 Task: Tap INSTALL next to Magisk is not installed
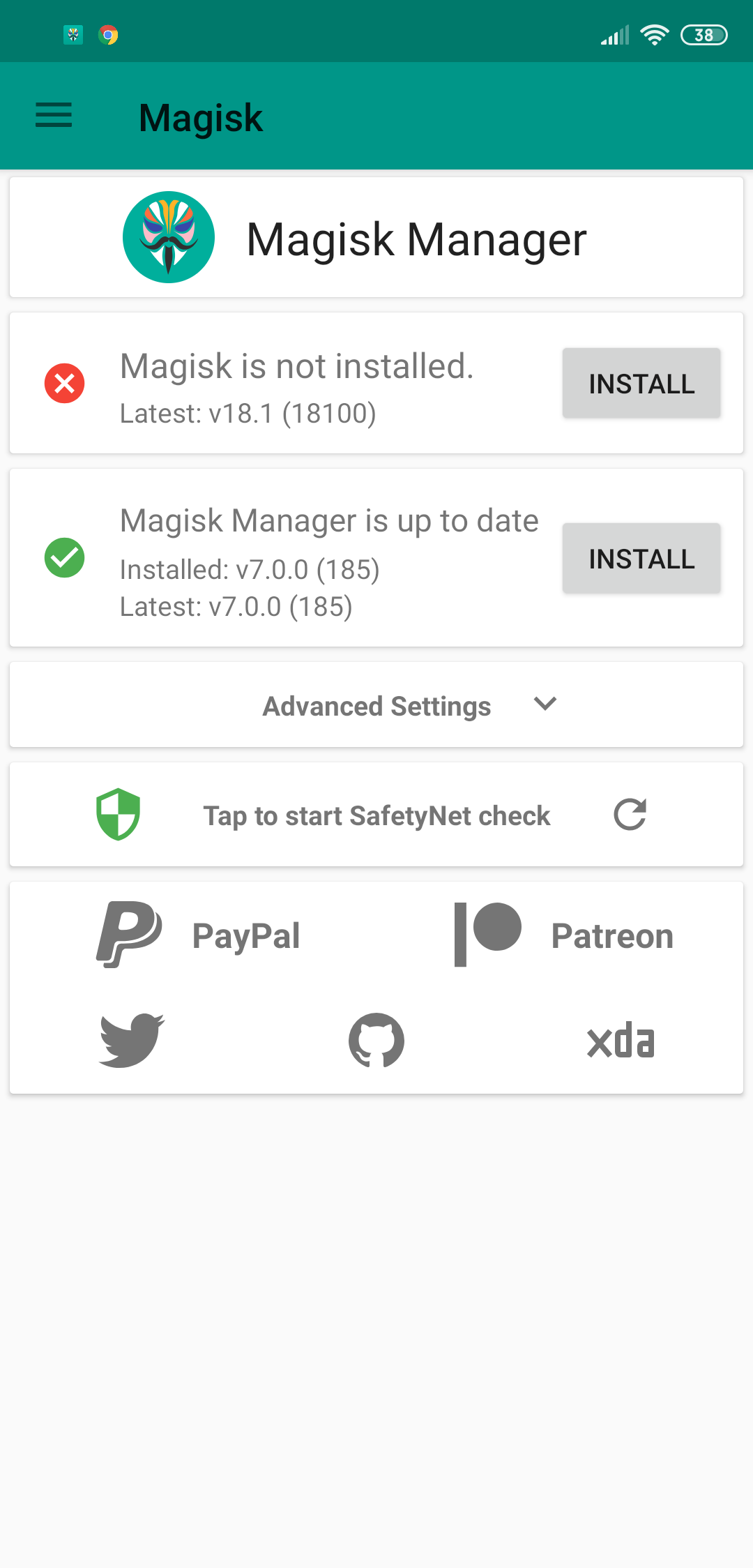click(x=641, y=383)
